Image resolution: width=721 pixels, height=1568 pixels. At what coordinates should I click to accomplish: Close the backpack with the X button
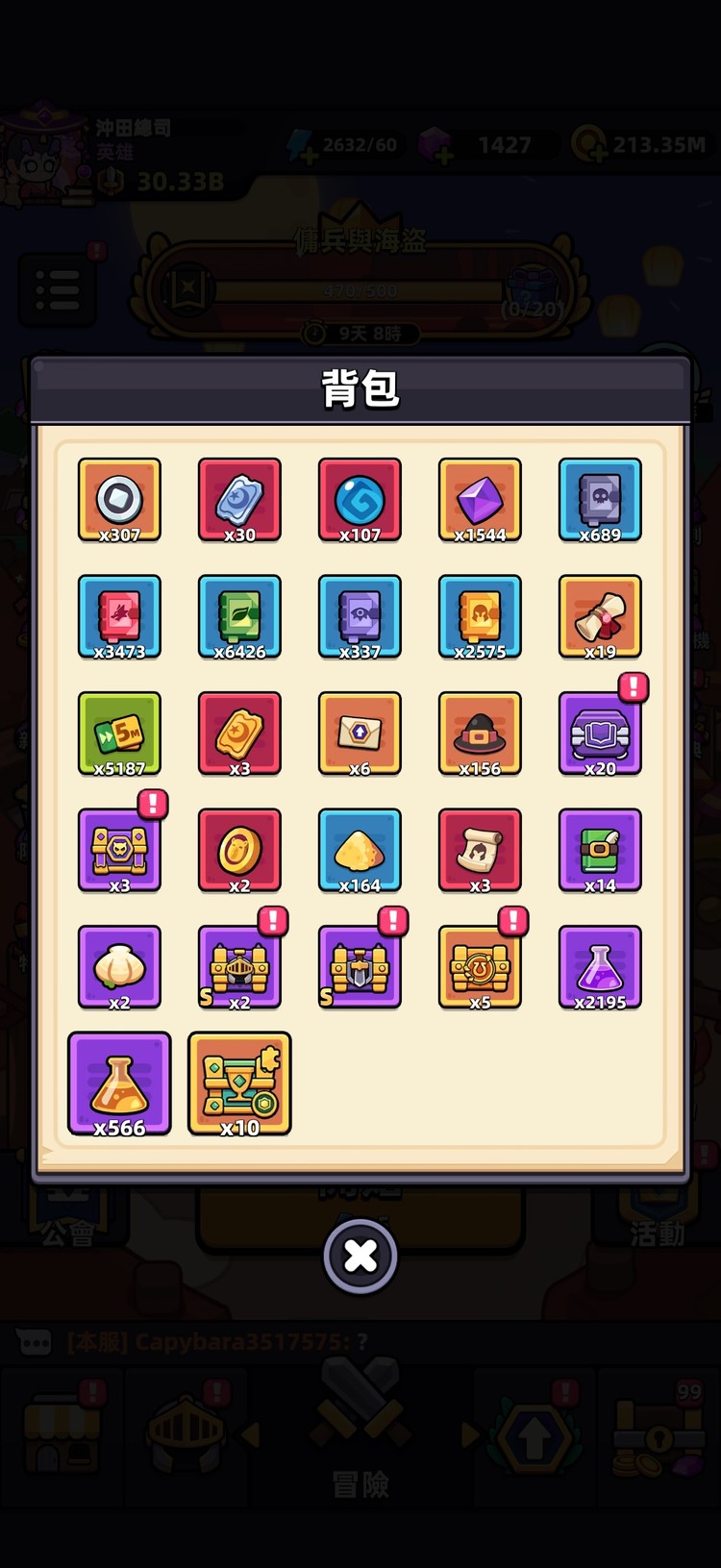pyautogui.click(x=360, y=1256)
